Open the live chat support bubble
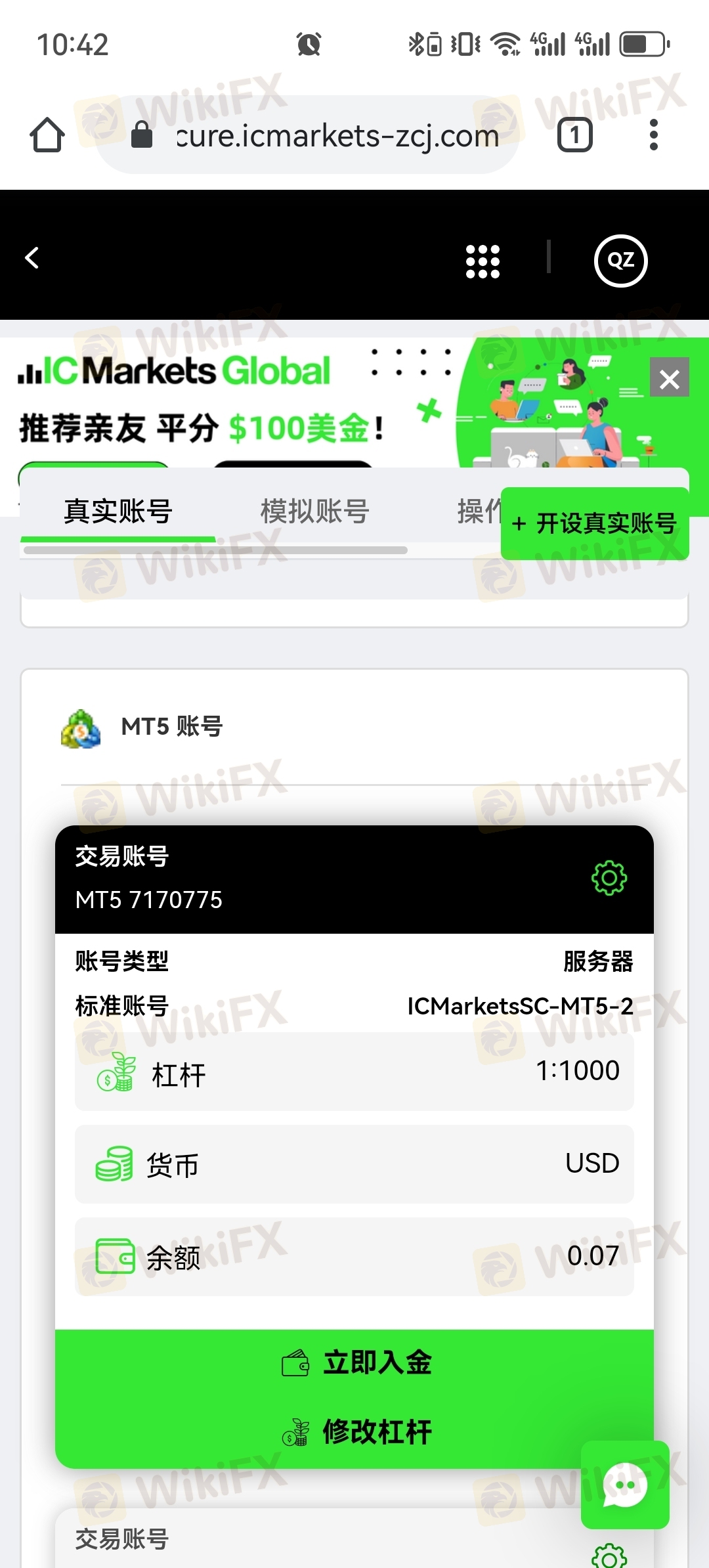This screenshot has width=709, height=1568. [x=625, y=1484]
